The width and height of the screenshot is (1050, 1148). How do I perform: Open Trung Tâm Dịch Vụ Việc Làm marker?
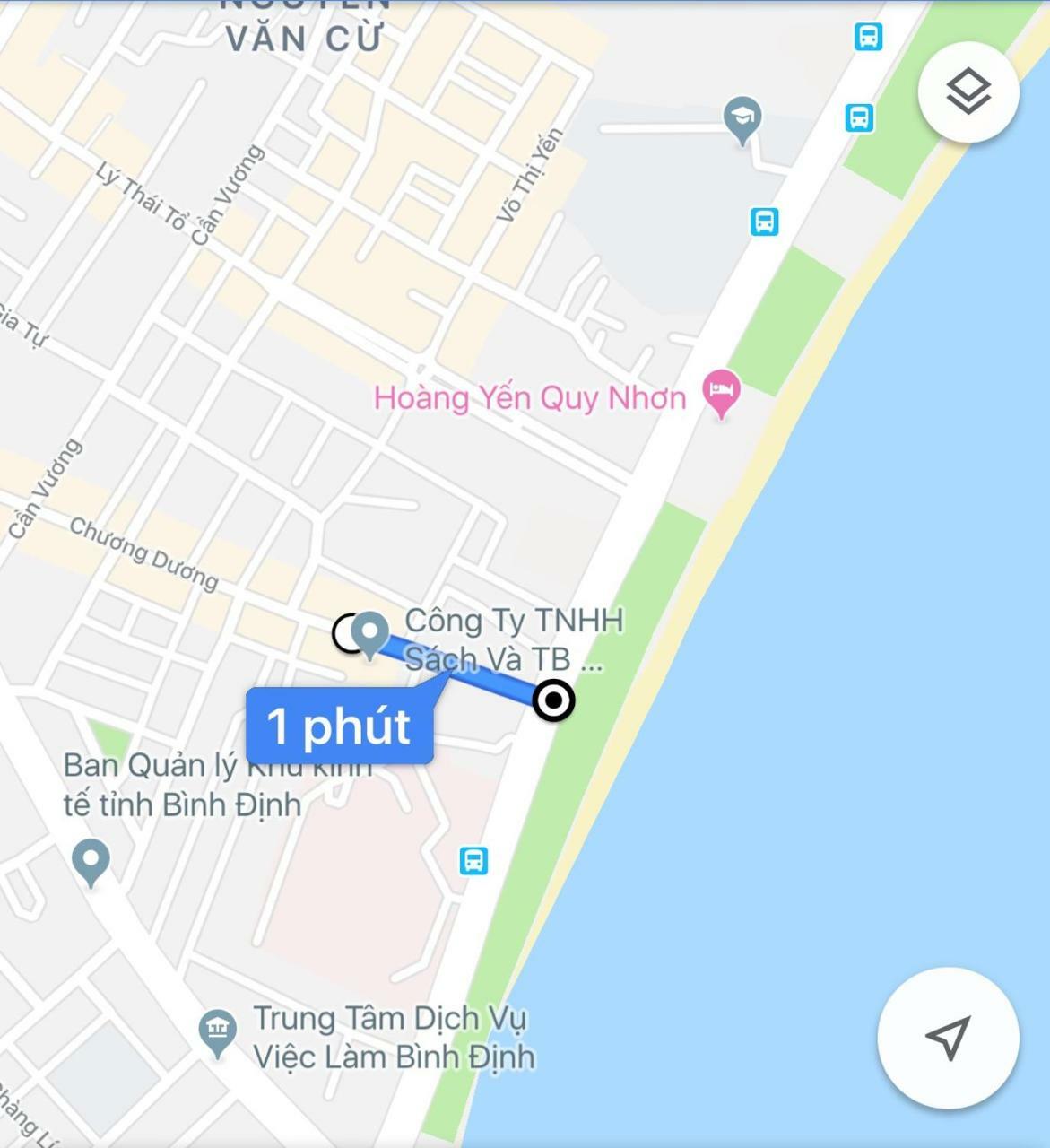(x=217, y=1033)
